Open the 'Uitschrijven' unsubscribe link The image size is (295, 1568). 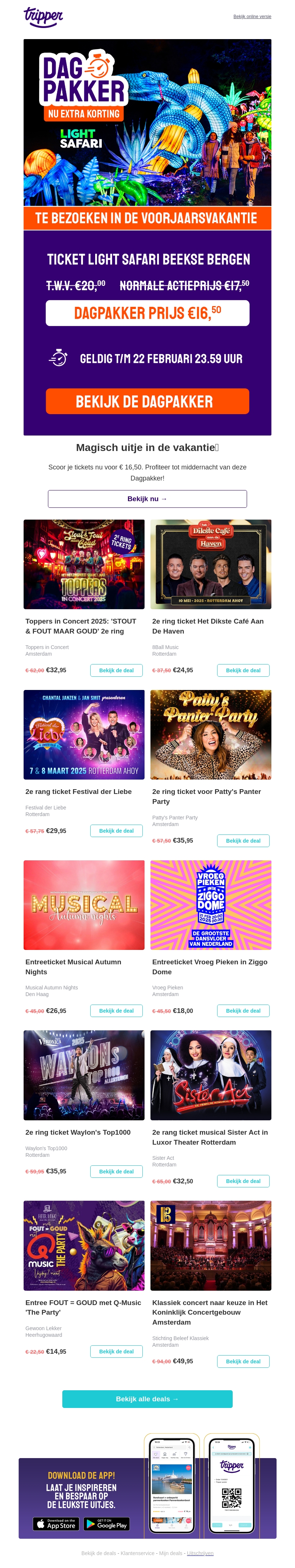[200, 1553]
